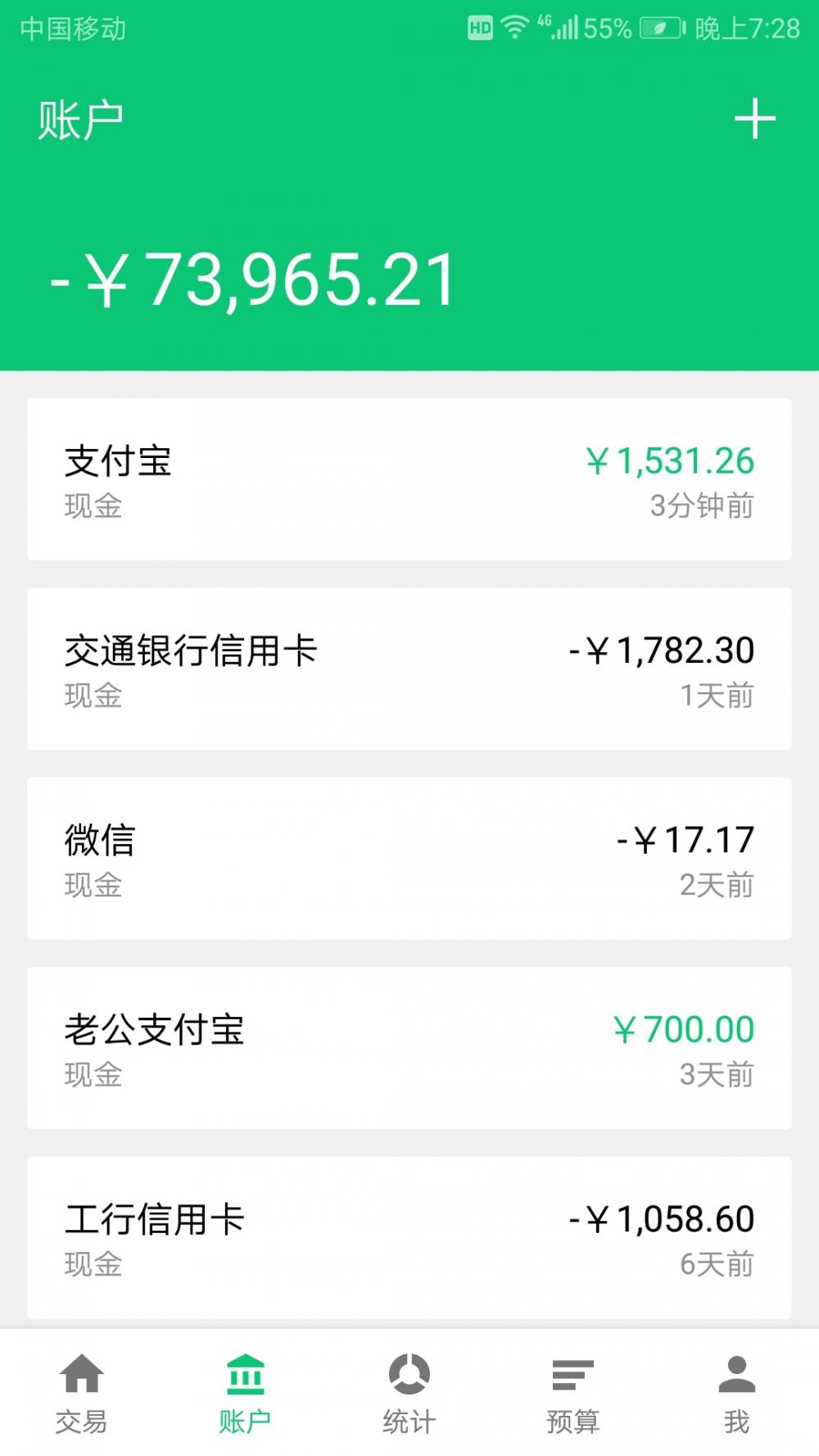Go to the 账户 tab
This screenshot has width=819, height=1456.
pos(246,1393)
